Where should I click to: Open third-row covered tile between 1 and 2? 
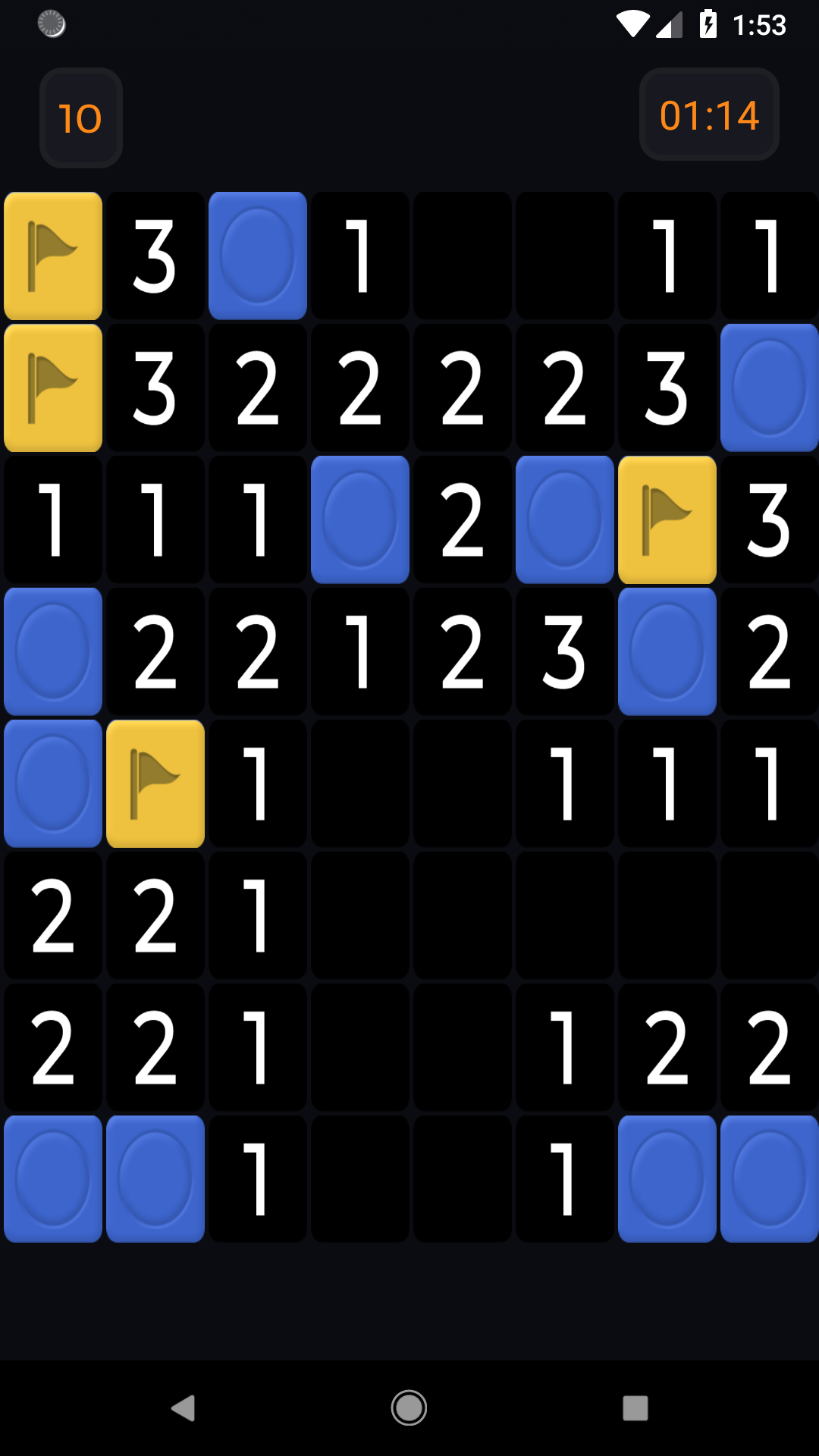[360, 519]
